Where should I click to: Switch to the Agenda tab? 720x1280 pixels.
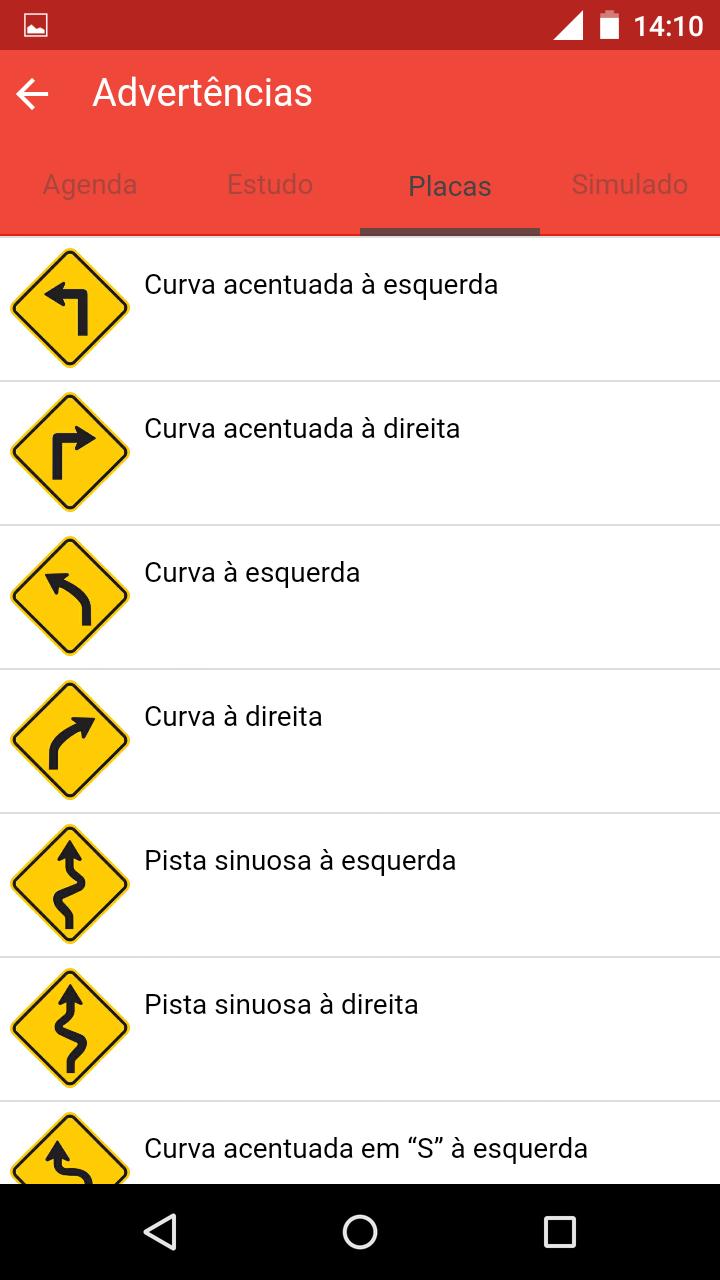[90, 184]
